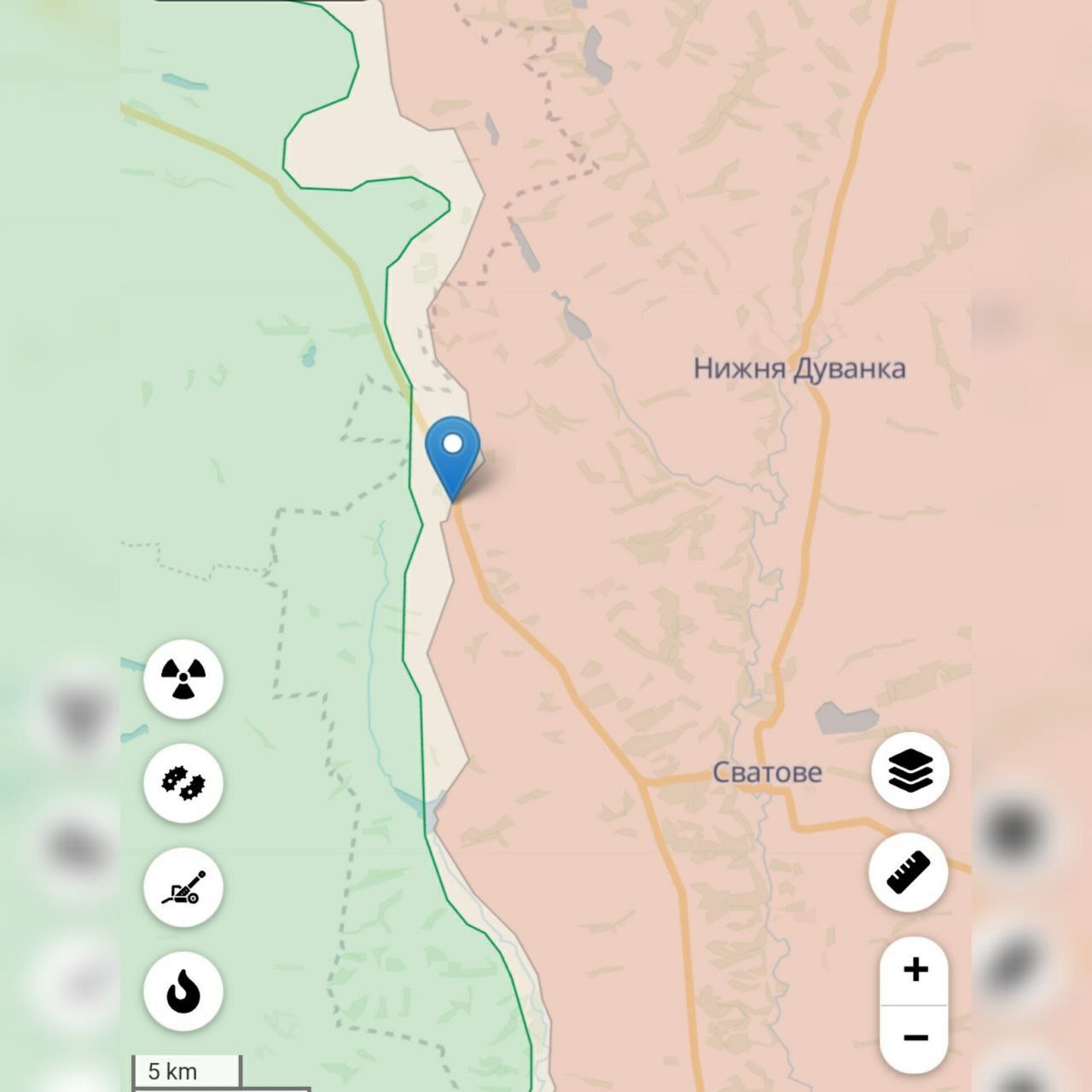Zoom in on the map
The image size is (1092, 1092).
pos(915,970)
